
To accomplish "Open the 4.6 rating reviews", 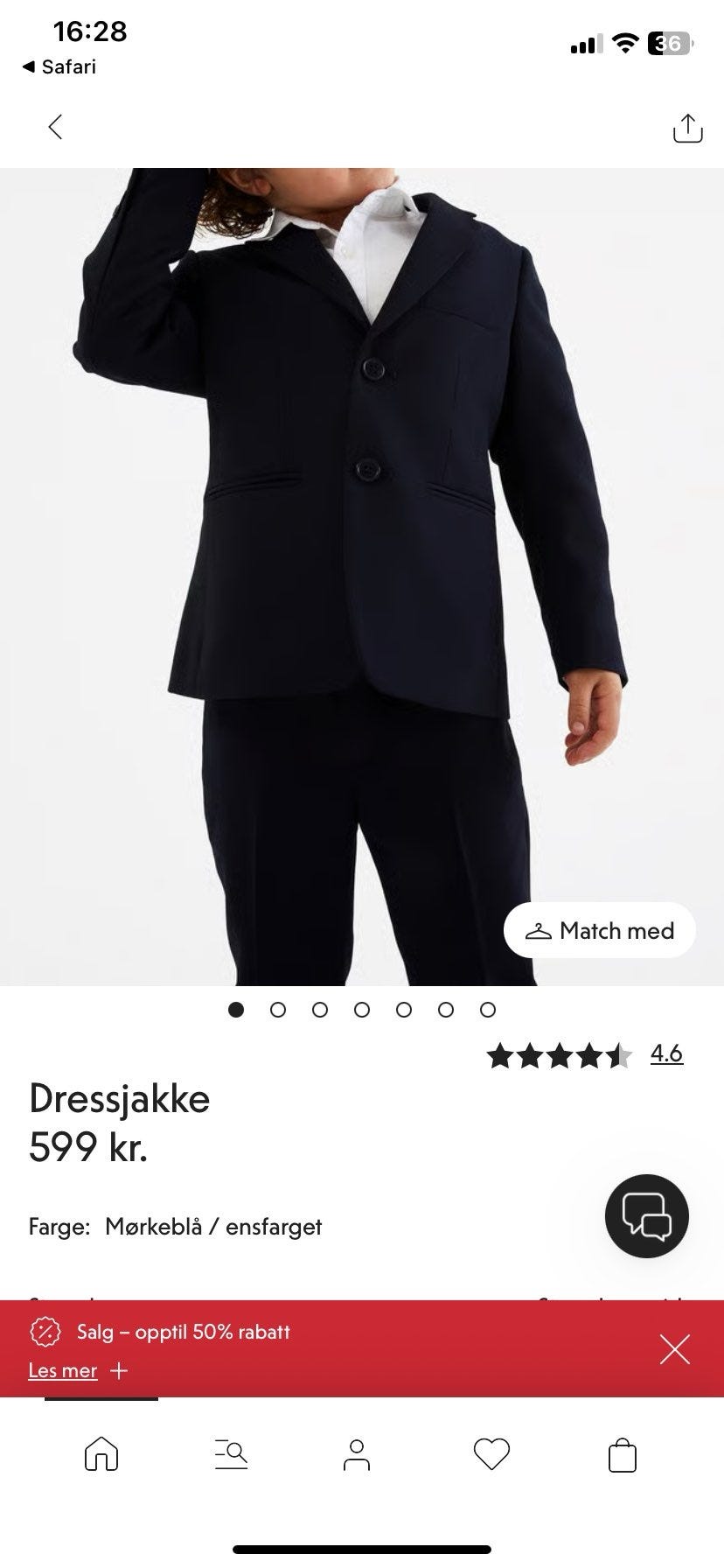I will click(x=665, y=1053).
